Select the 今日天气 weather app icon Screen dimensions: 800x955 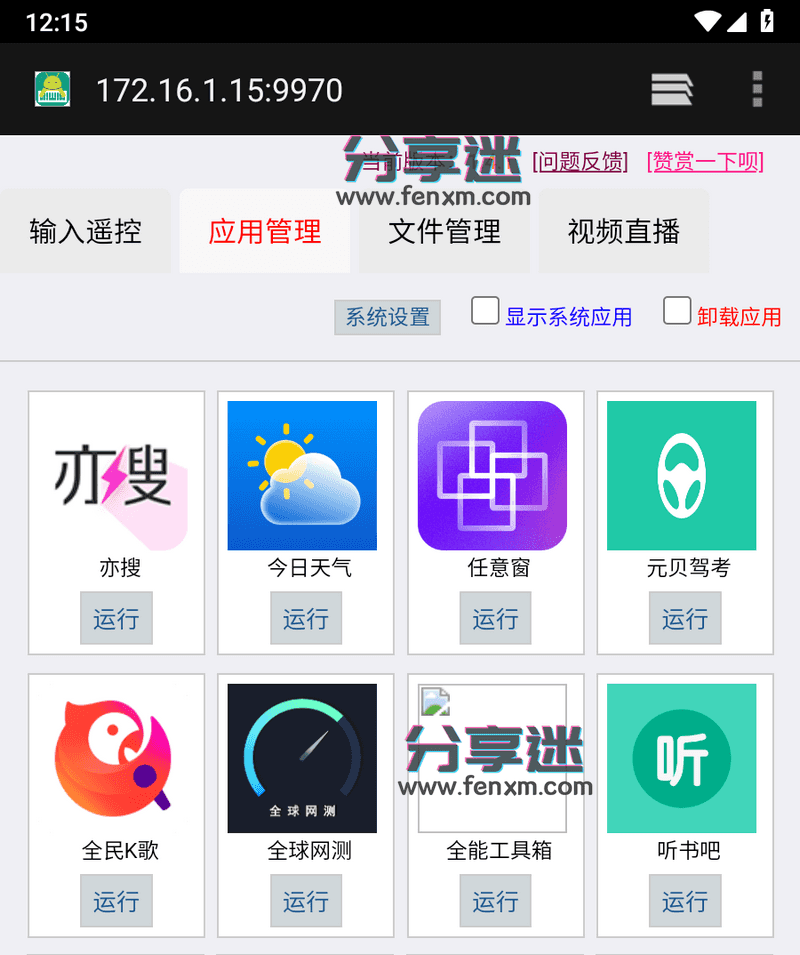(x=306, y=475)
